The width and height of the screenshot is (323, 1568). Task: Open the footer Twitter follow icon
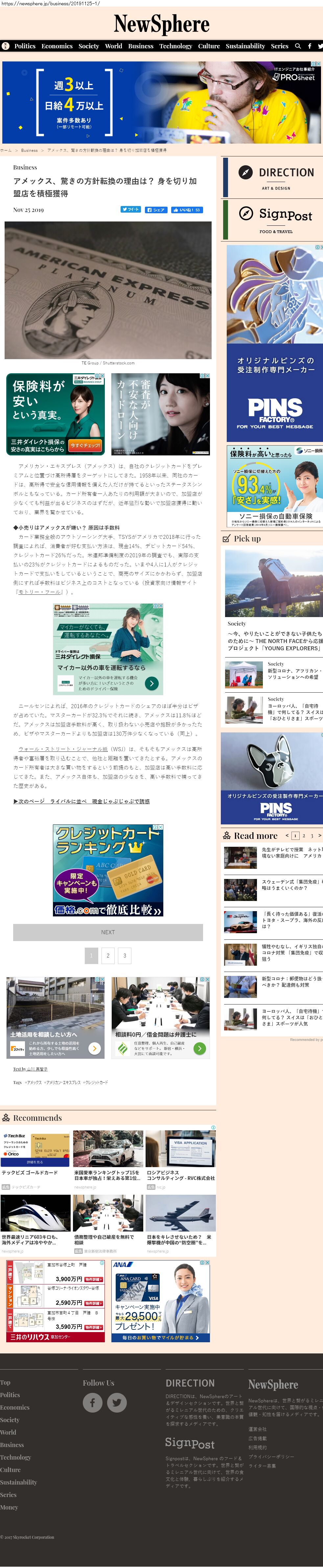point(117,1402)
